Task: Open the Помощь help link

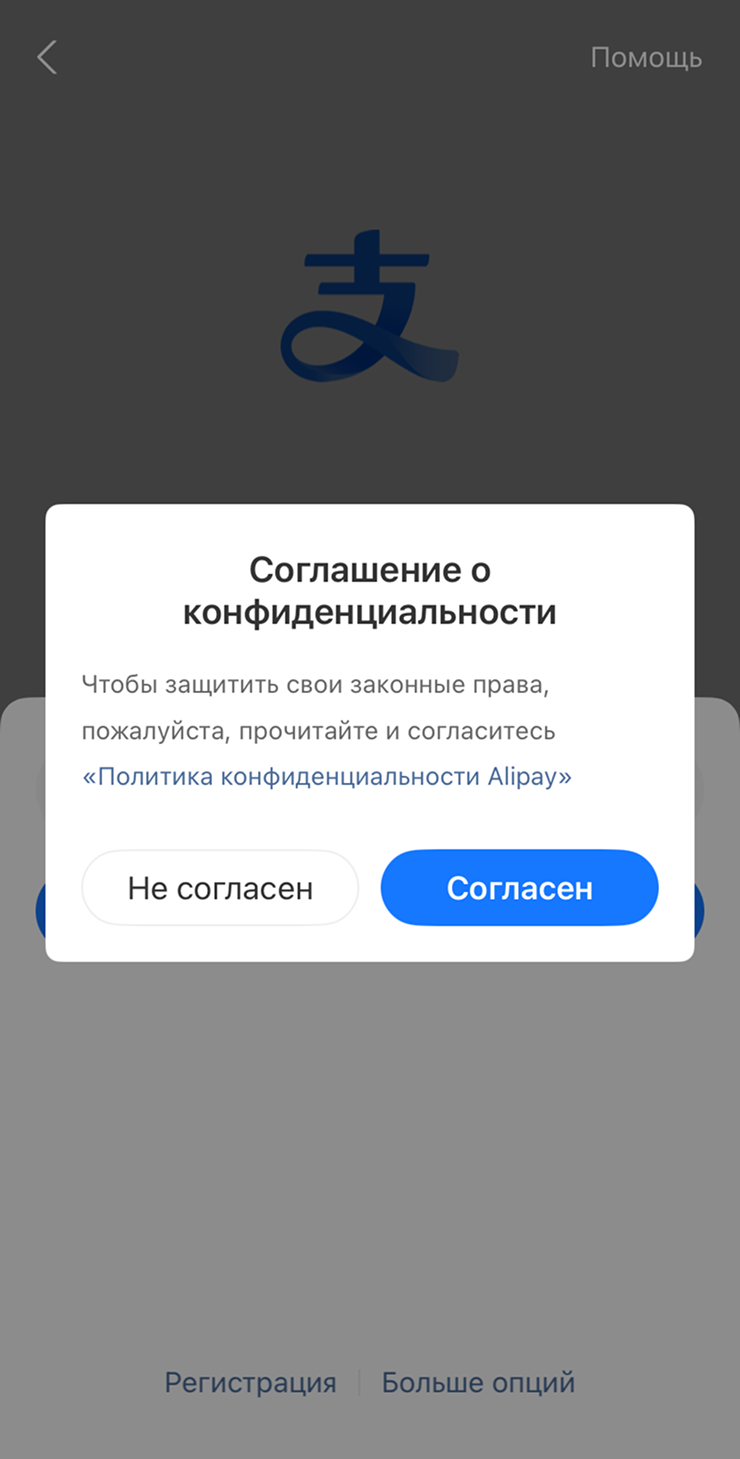Action: (x=646, y=58)
